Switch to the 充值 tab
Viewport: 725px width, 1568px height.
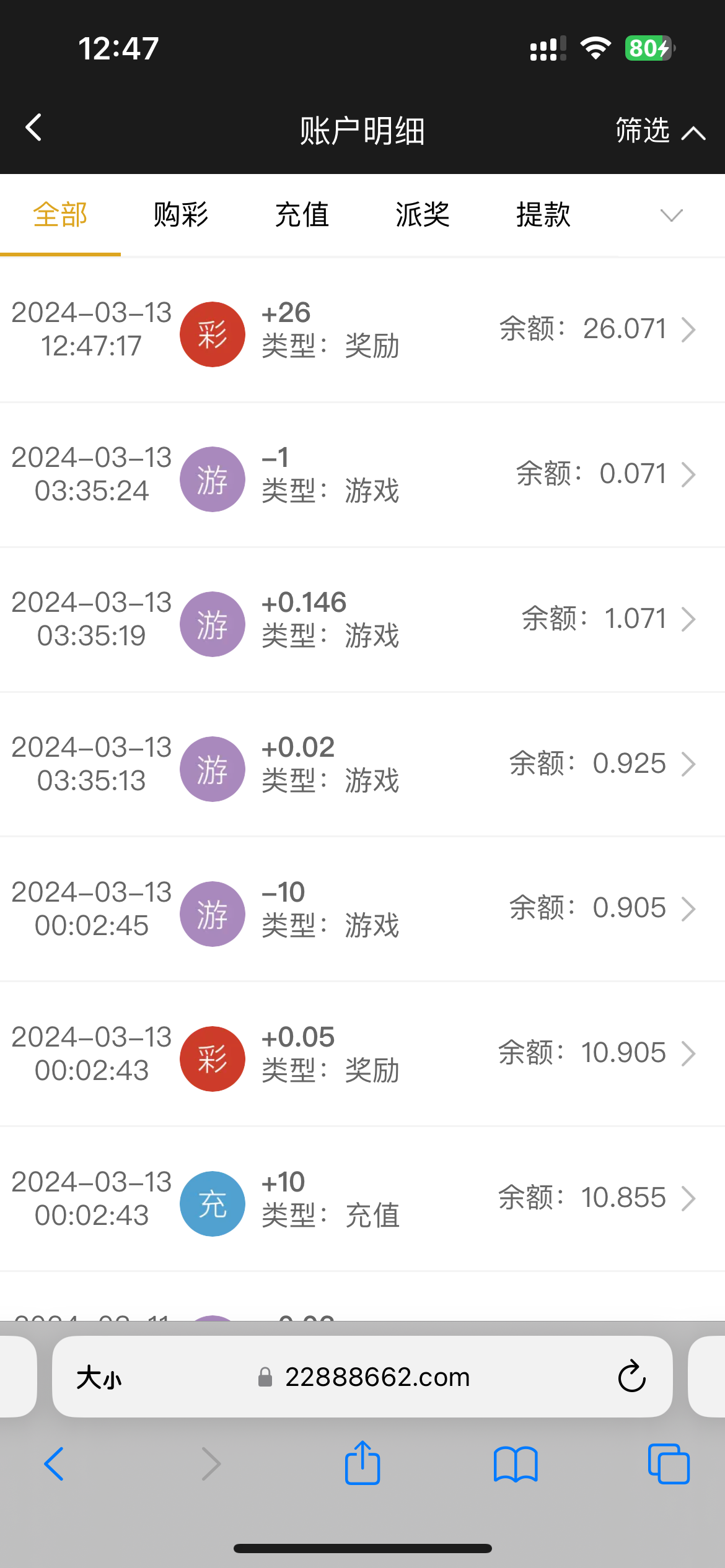coord(302,215)
